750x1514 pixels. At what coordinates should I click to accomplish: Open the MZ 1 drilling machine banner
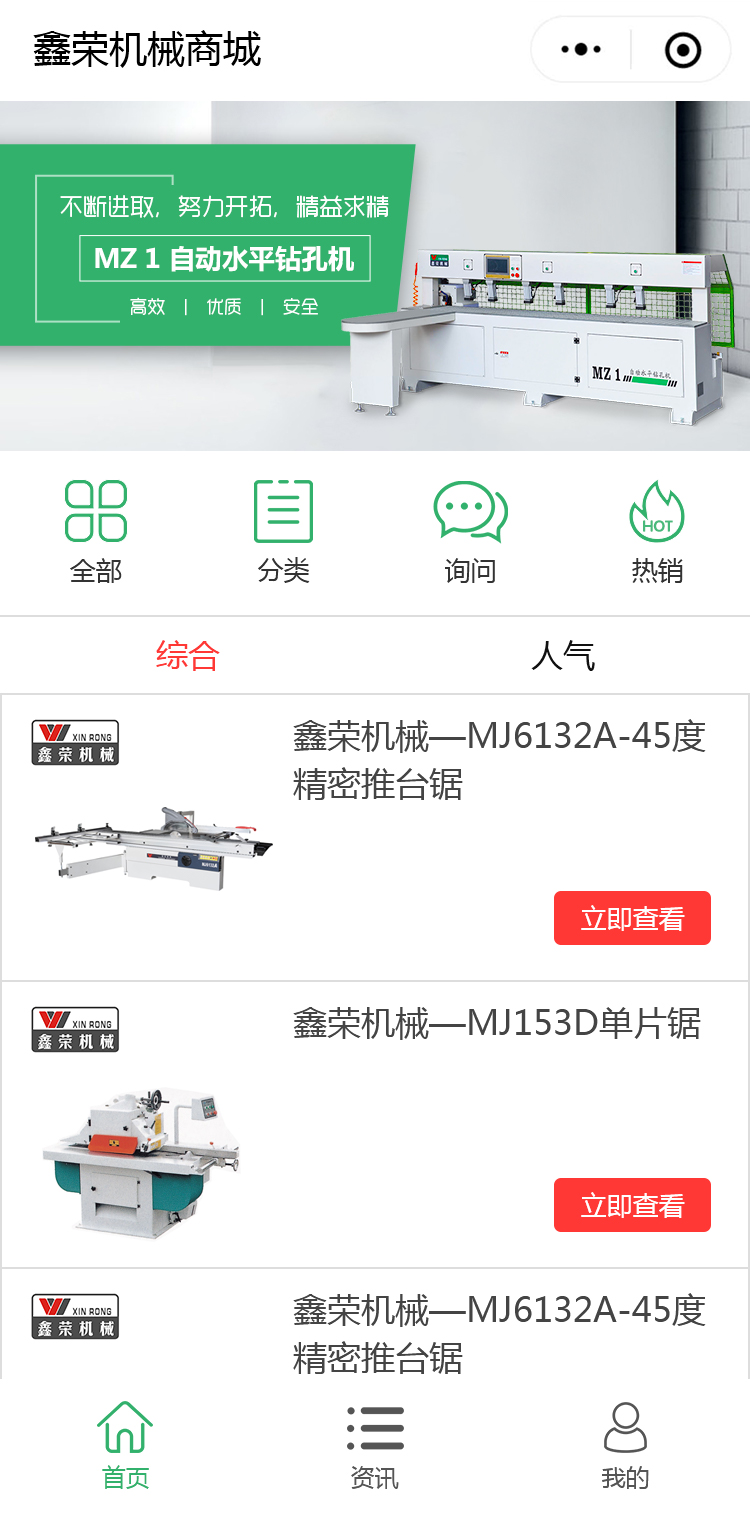coord(375,275)
